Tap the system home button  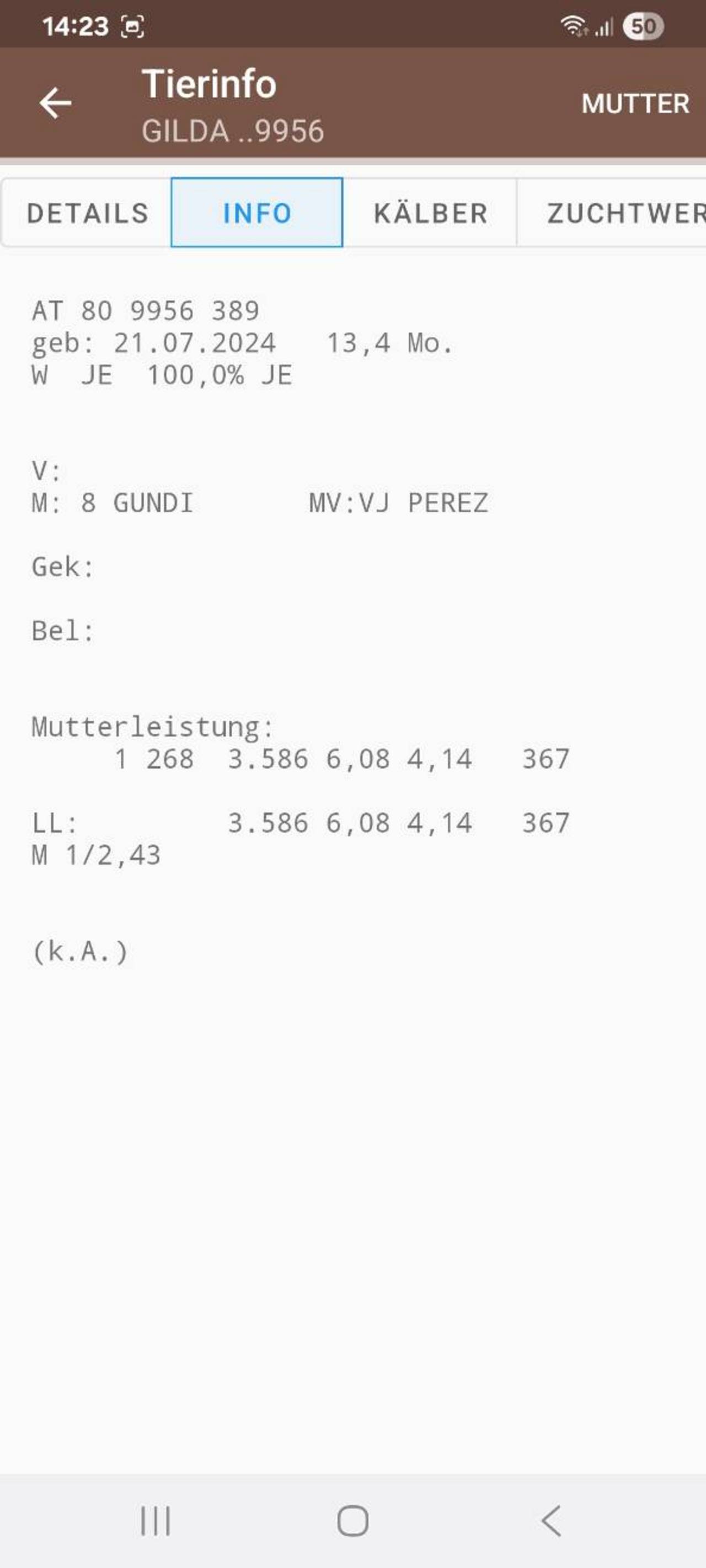pos(352,1521)
